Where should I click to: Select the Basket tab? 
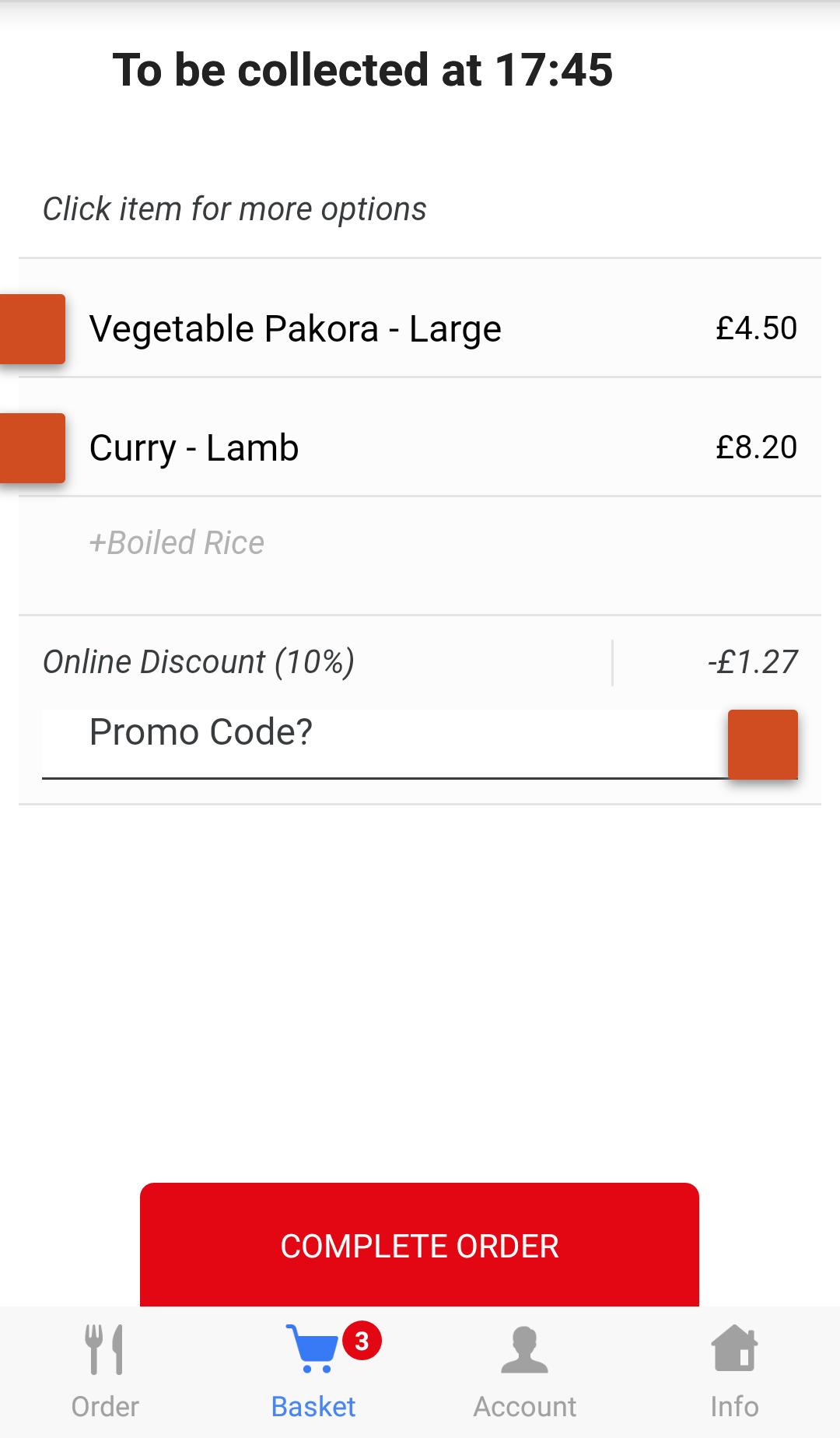pyautogui.click(x=313, y=1371)
